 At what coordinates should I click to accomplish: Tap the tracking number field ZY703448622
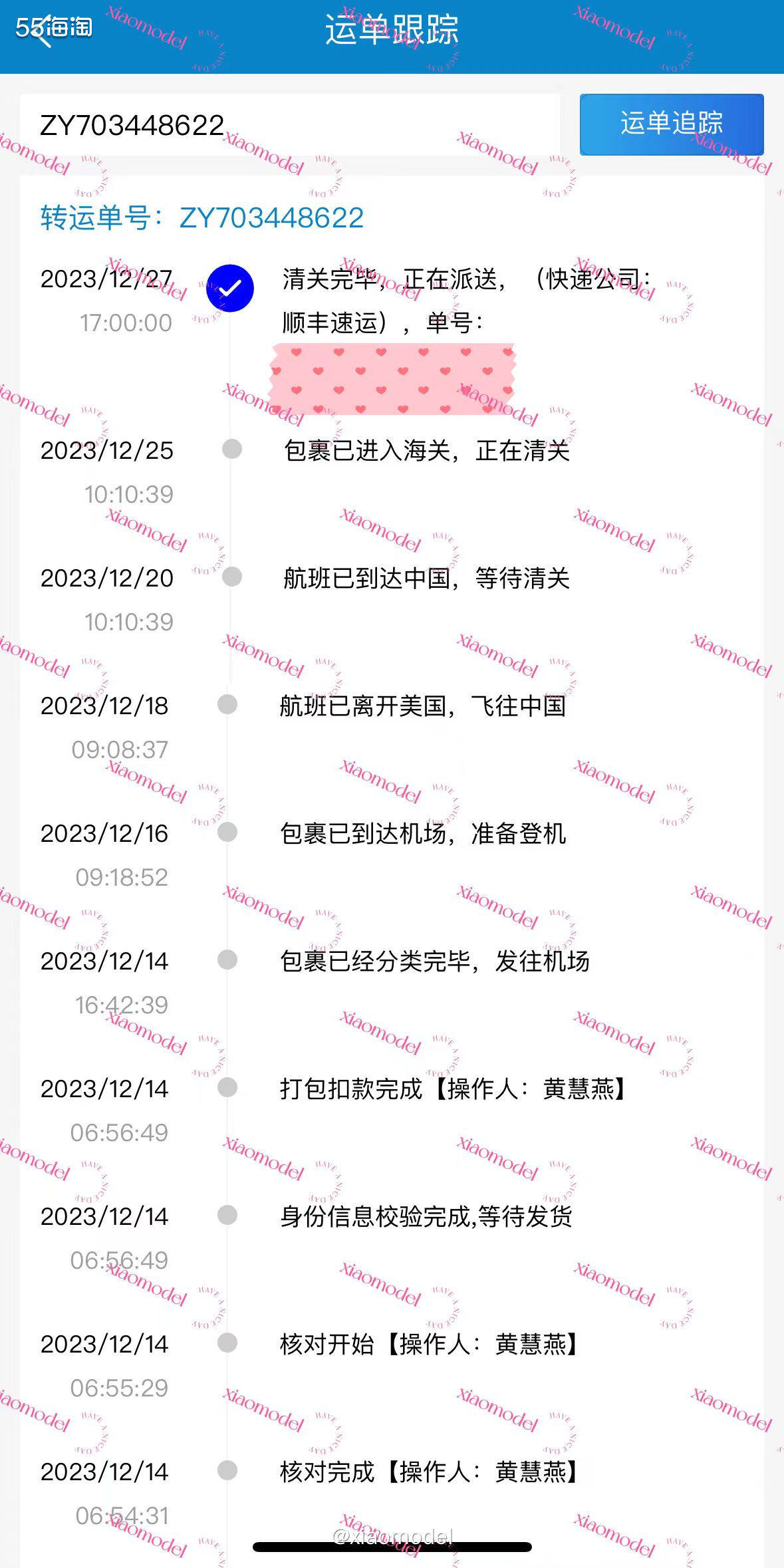(x=289, y=126)
